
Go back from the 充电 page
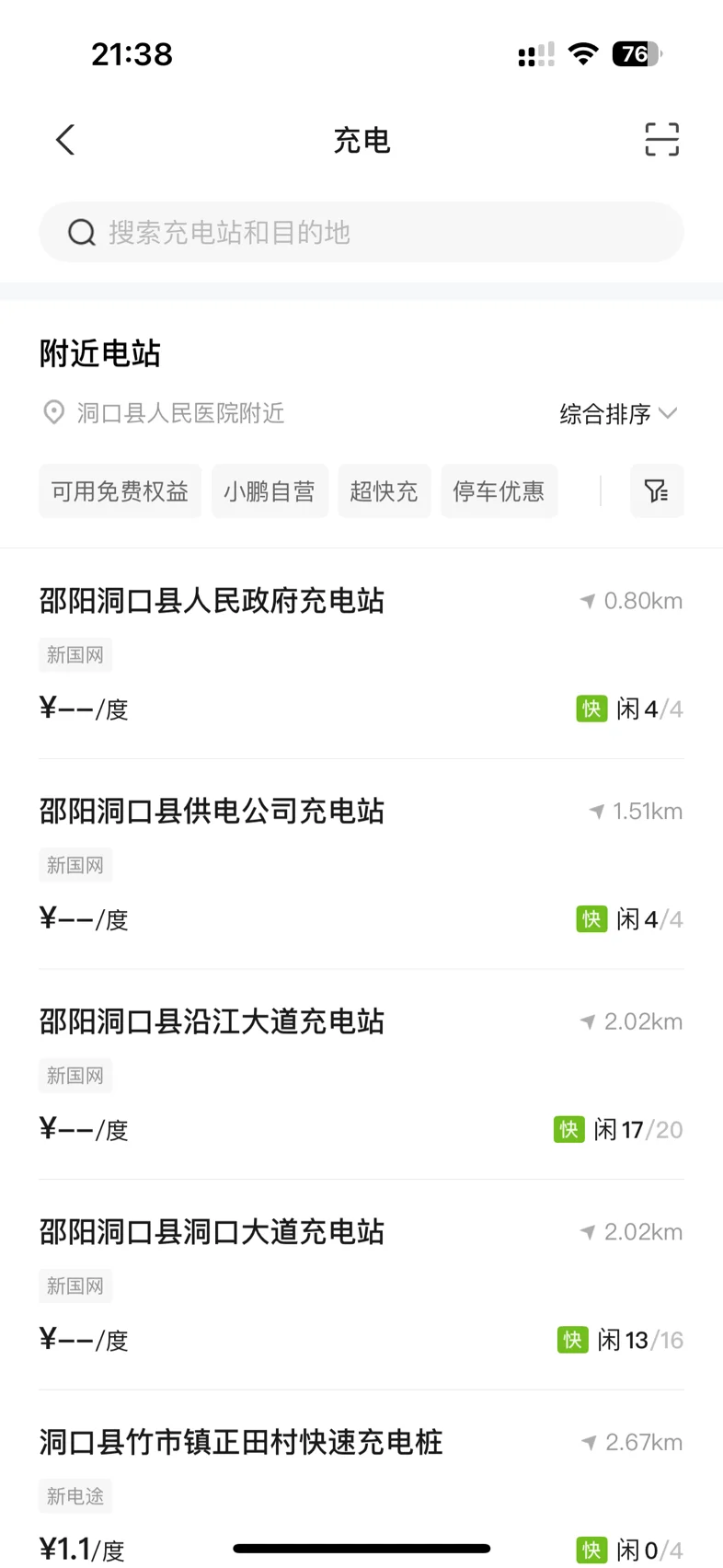pyautogui.click(x=65, y=140)
